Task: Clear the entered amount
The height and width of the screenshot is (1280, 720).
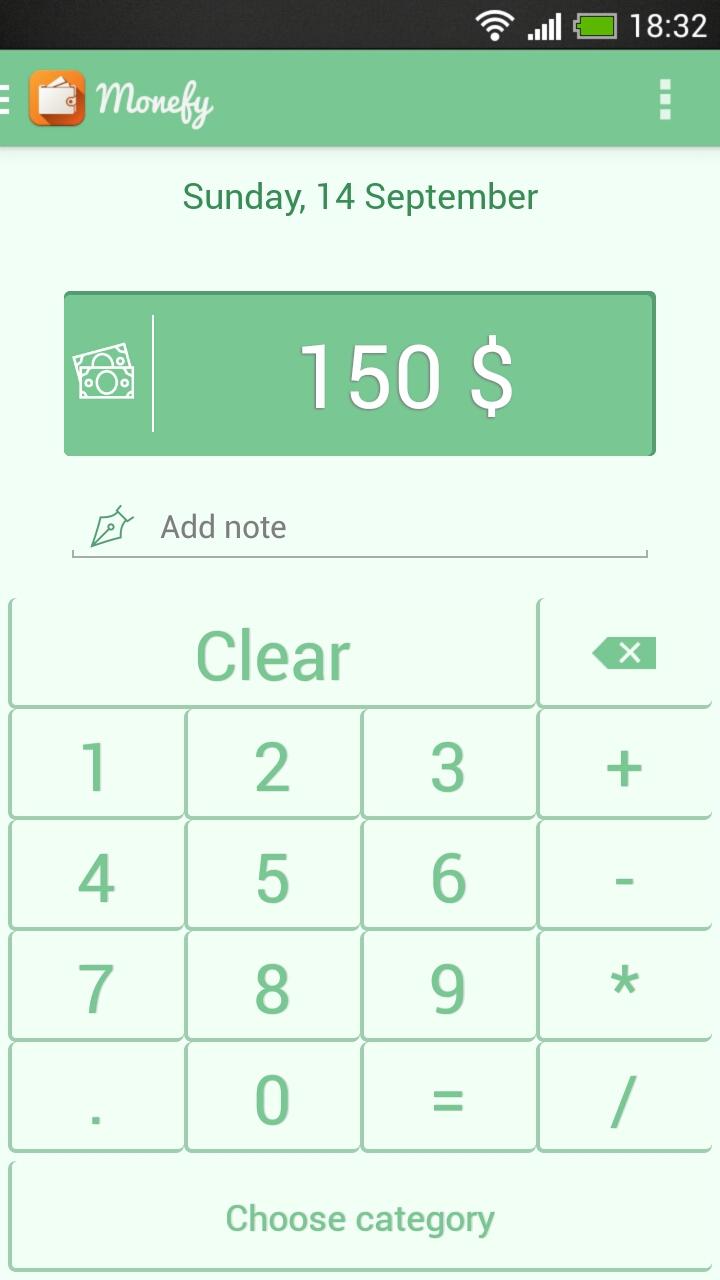Action: coord(272,655)
